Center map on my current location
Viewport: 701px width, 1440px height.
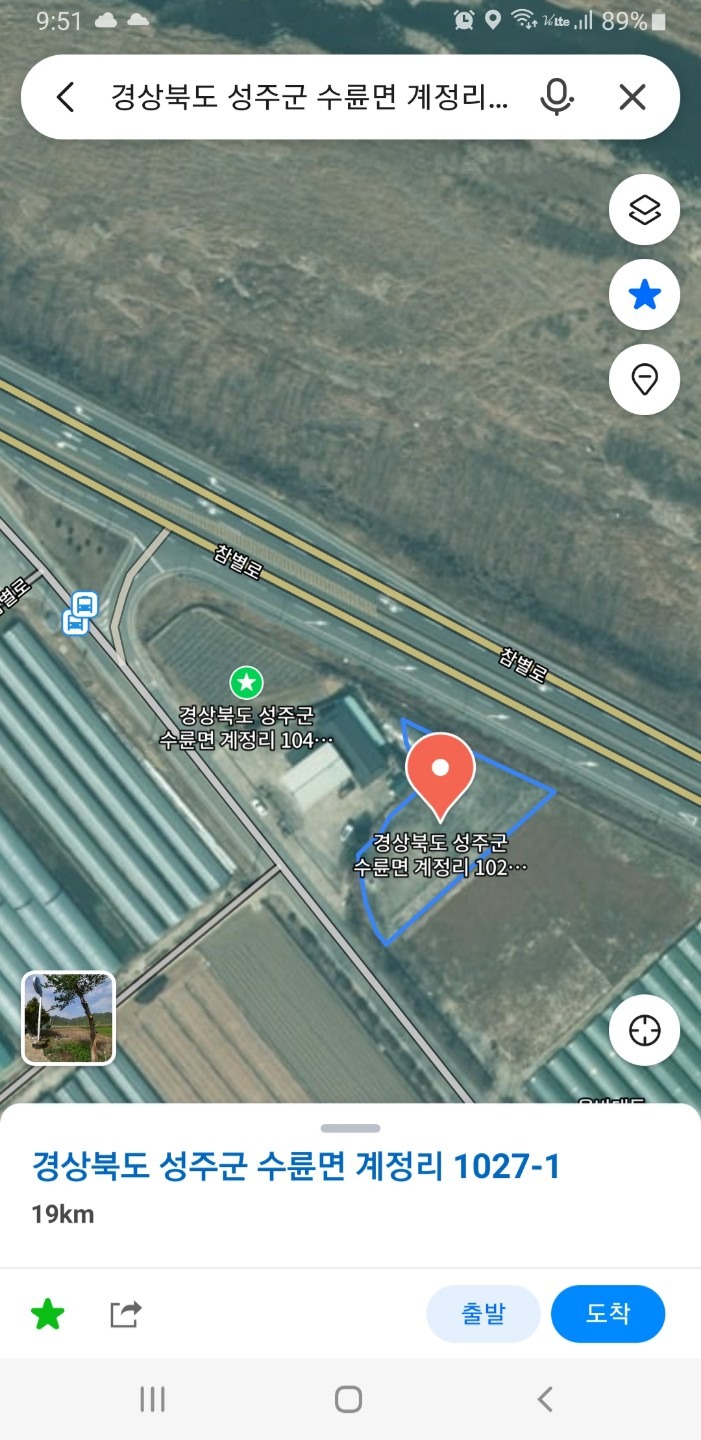[644, 1029]
